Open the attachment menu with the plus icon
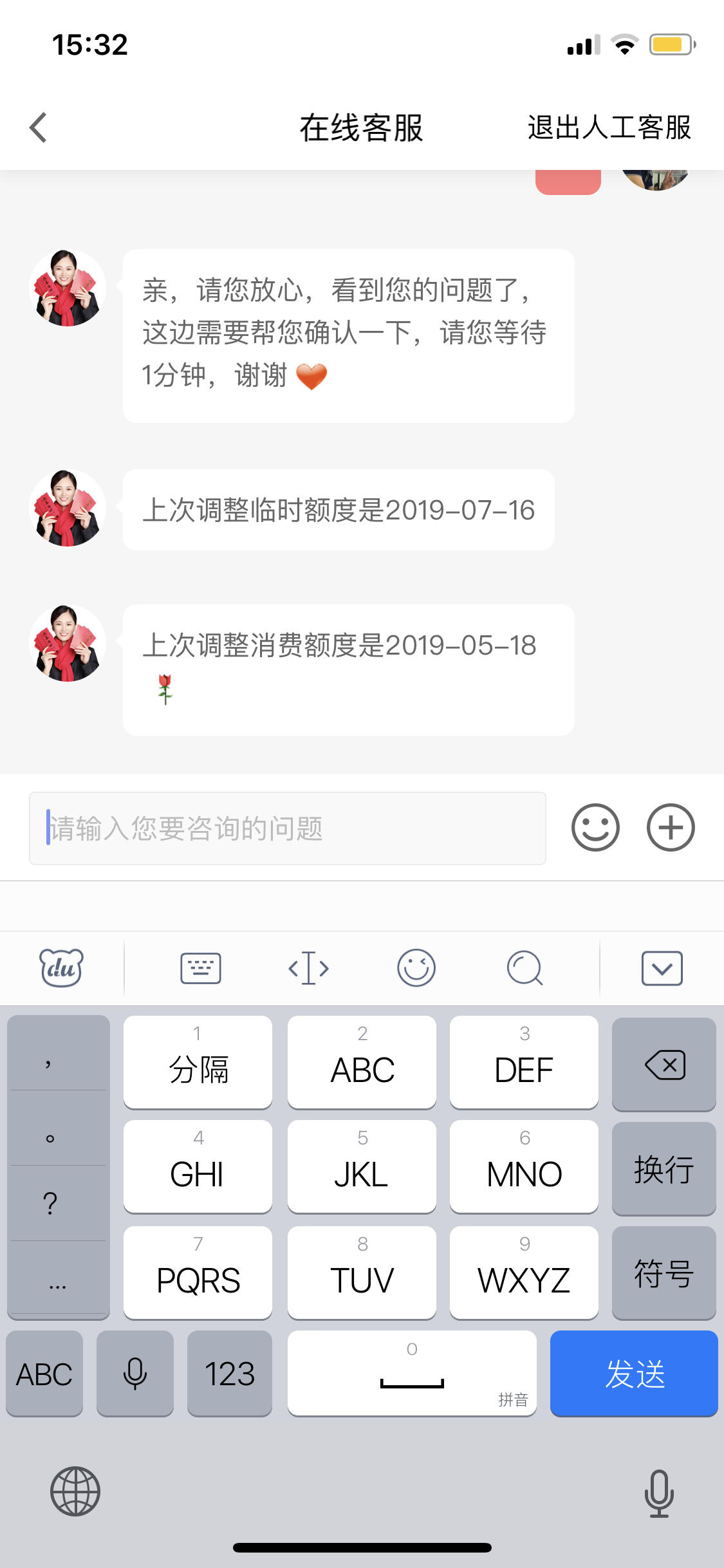The image size is (724, 1568). (x=670, y=828)
